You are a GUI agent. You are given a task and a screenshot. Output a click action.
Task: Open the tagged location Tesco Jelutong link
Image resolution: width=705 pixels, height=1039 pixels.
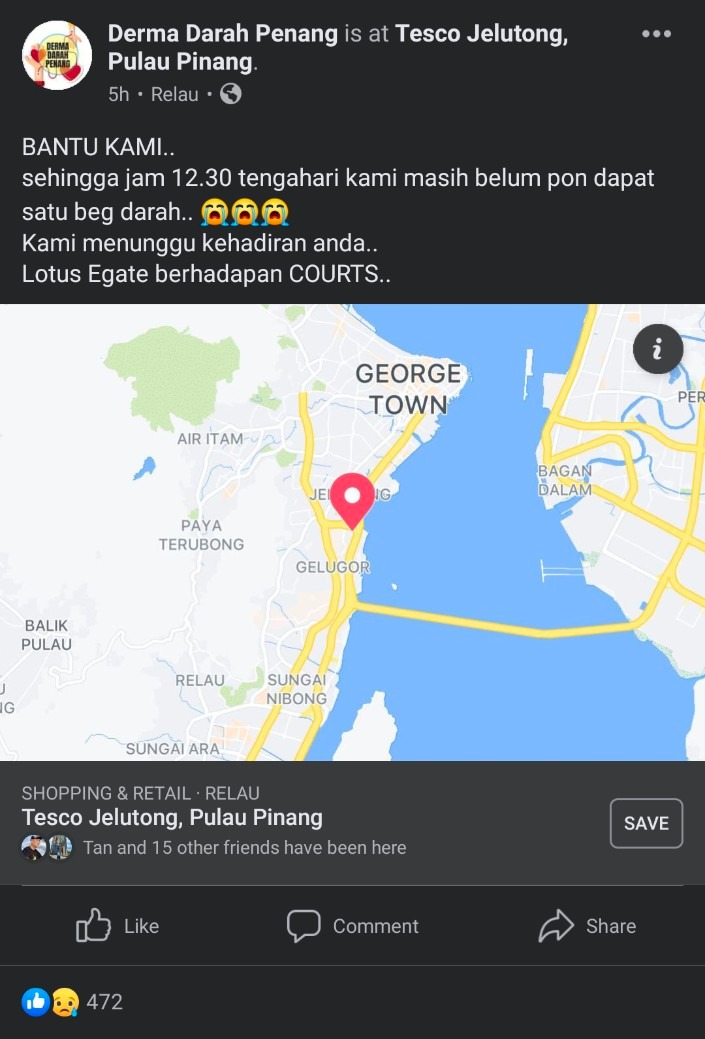[x=481, y=34]
